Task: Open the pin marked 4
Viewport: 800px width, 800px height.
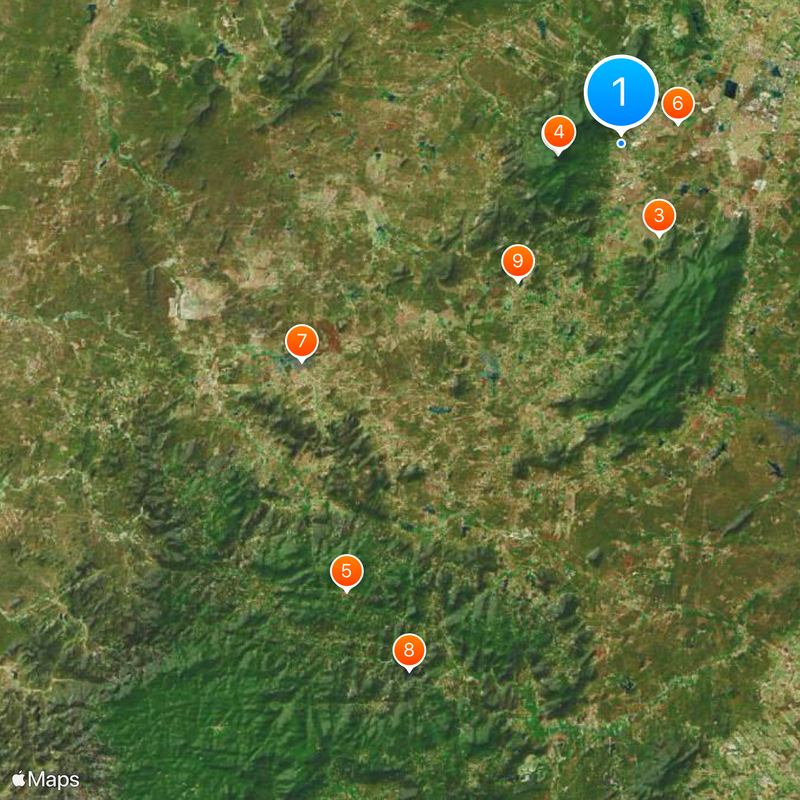Action: 558,132
